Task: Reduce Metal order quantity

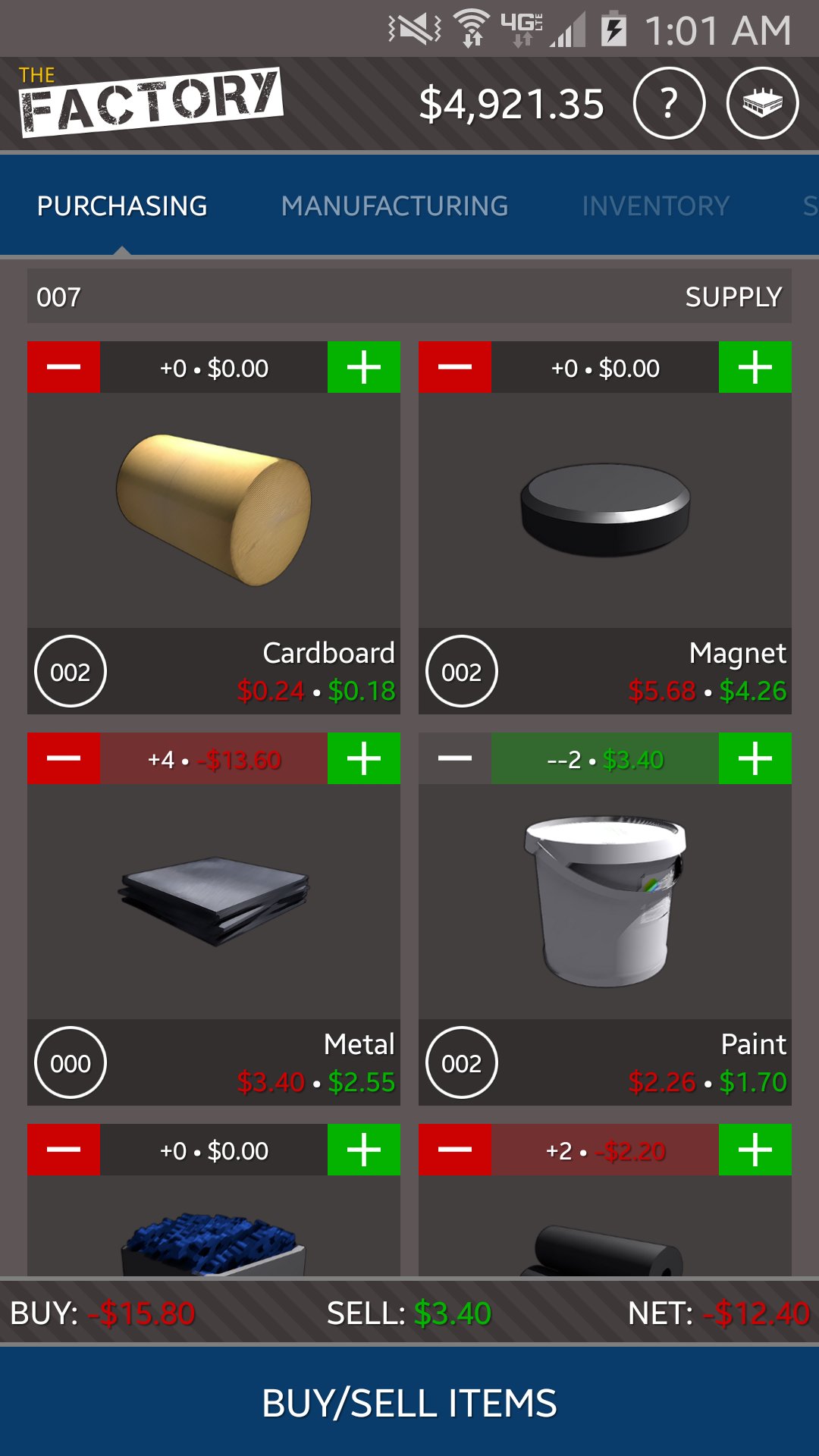Action: coord(64,759)
